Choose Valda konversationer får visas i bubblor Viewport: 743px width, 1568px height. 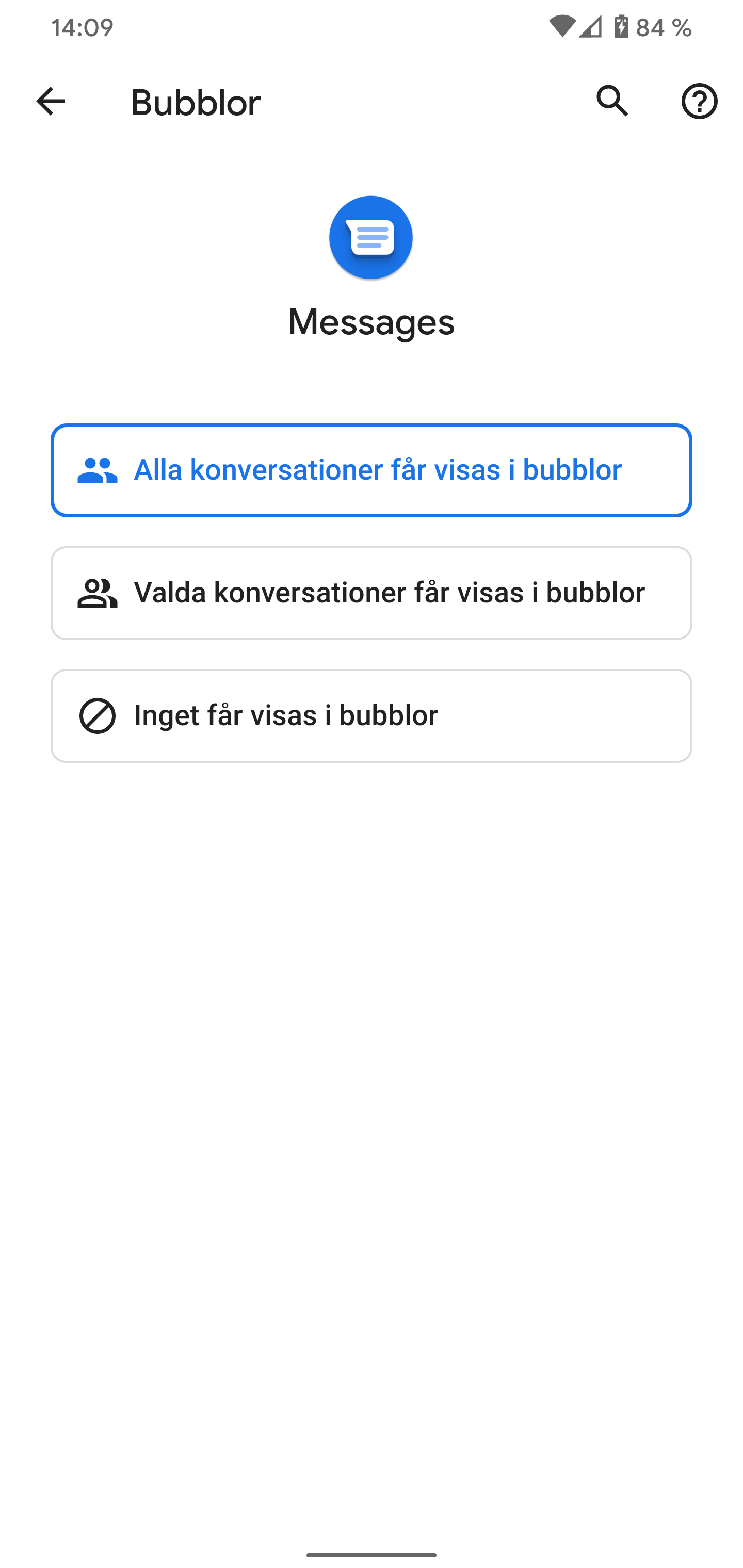(x=372, y=593)
